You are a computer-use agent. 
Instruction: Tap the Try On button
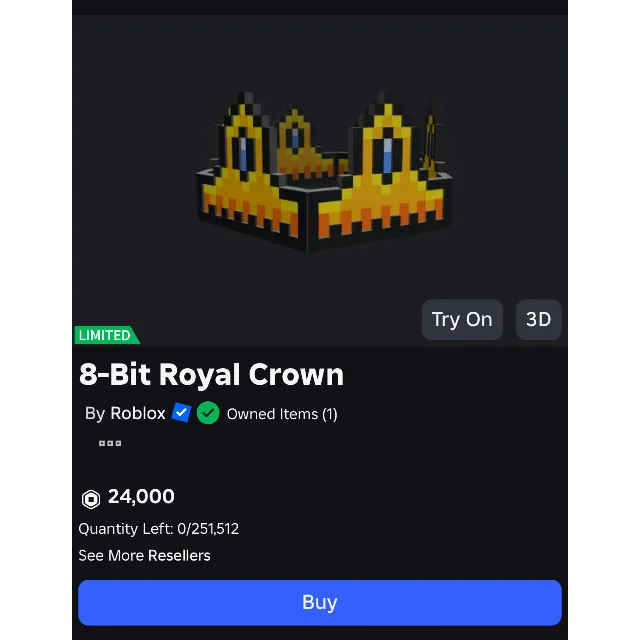(x=461, y=320)
